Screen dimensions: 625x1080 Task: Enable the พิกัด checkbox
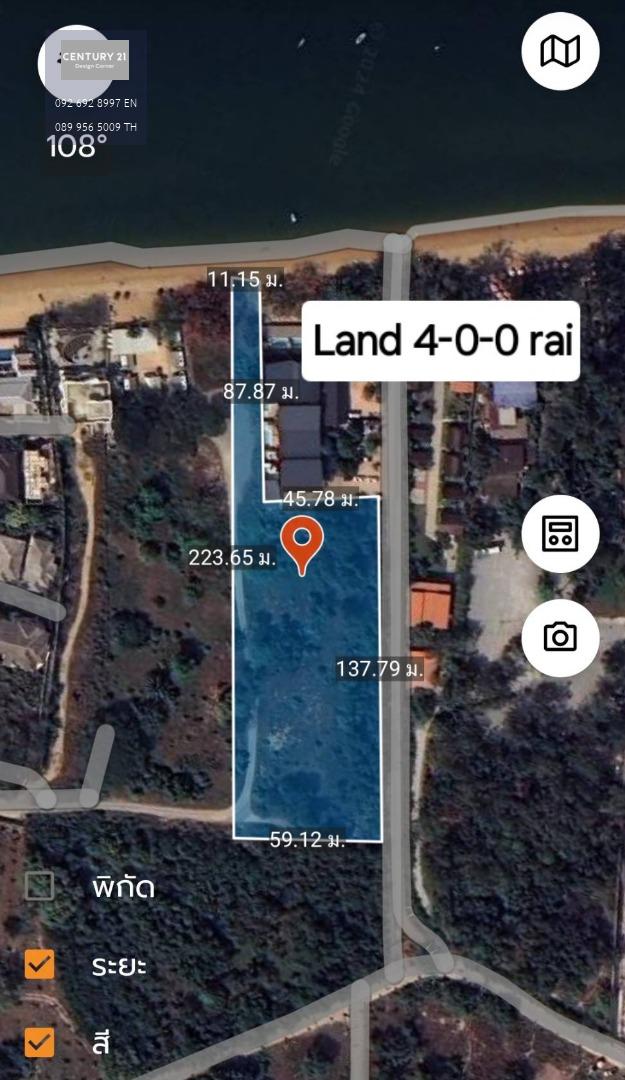click(x=40, y=886)
